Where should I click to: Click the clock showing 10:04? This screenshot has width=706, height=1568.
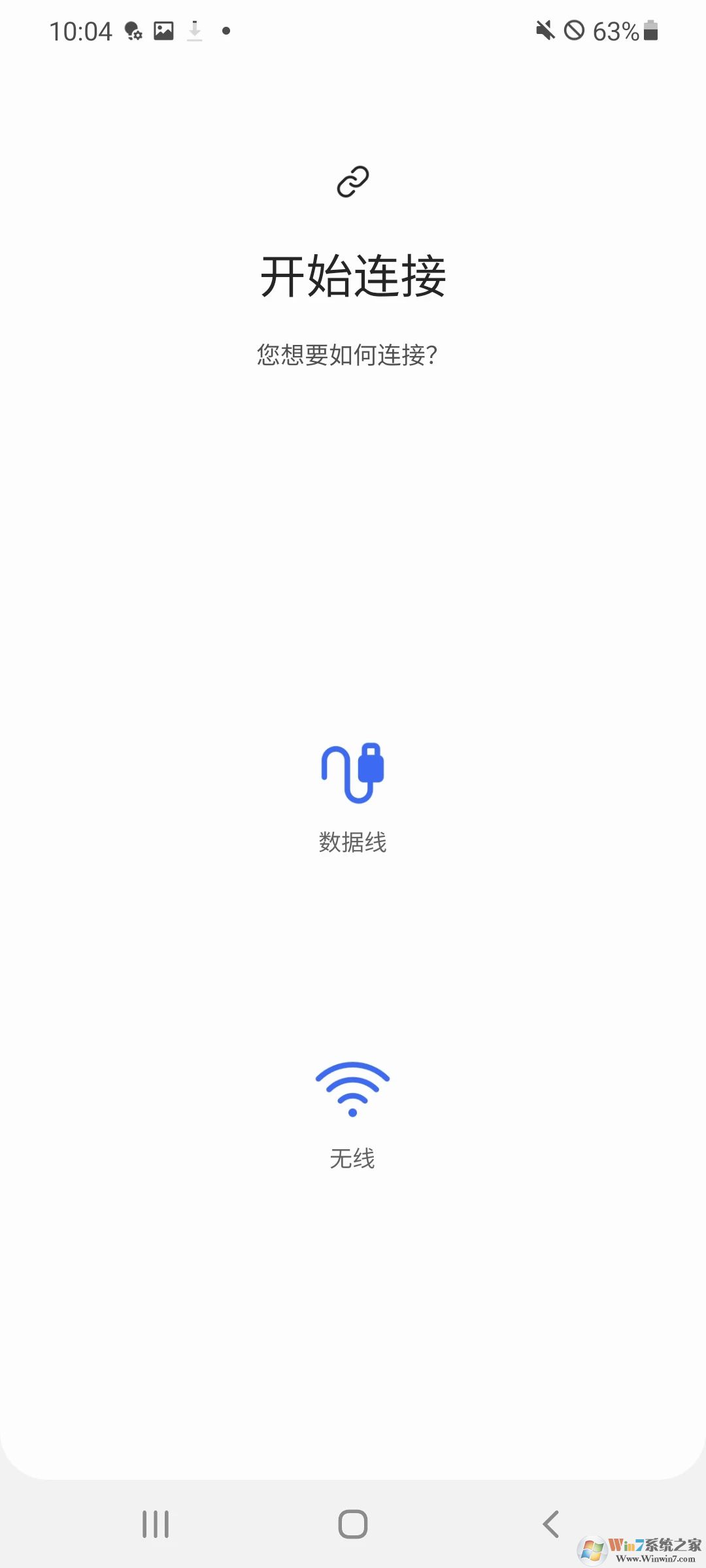tap(82, 31)
